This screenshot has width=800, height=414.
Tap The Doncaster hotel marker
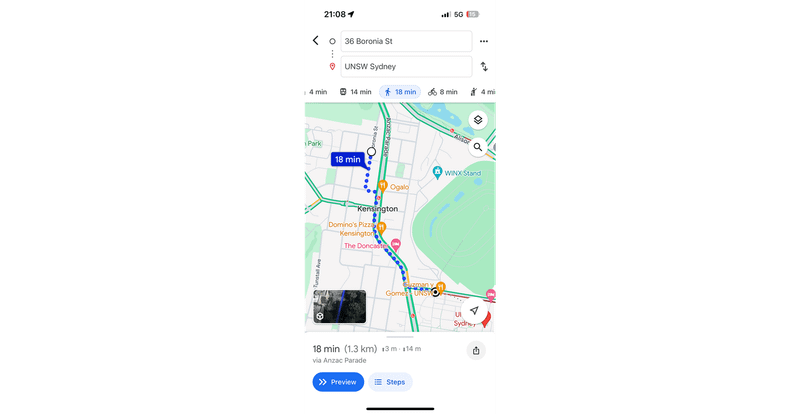pos(396,245)
